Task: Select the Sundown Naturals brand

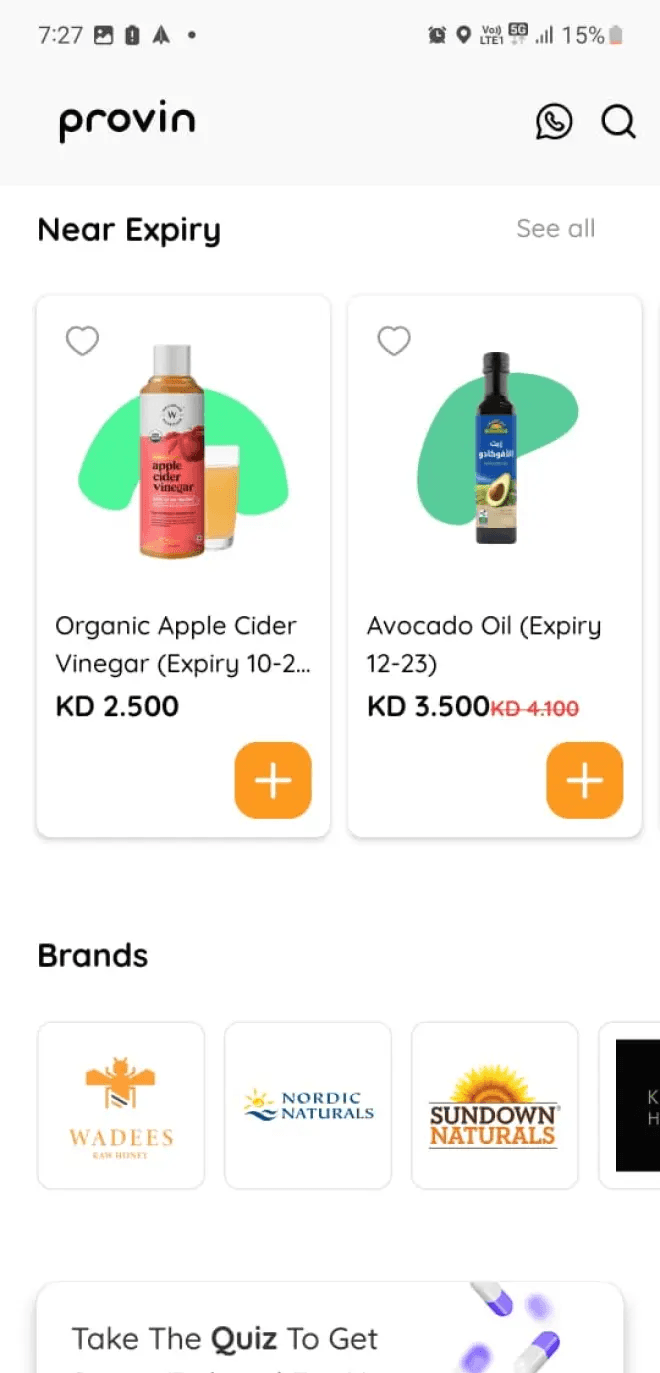Action: [495, 1105]
